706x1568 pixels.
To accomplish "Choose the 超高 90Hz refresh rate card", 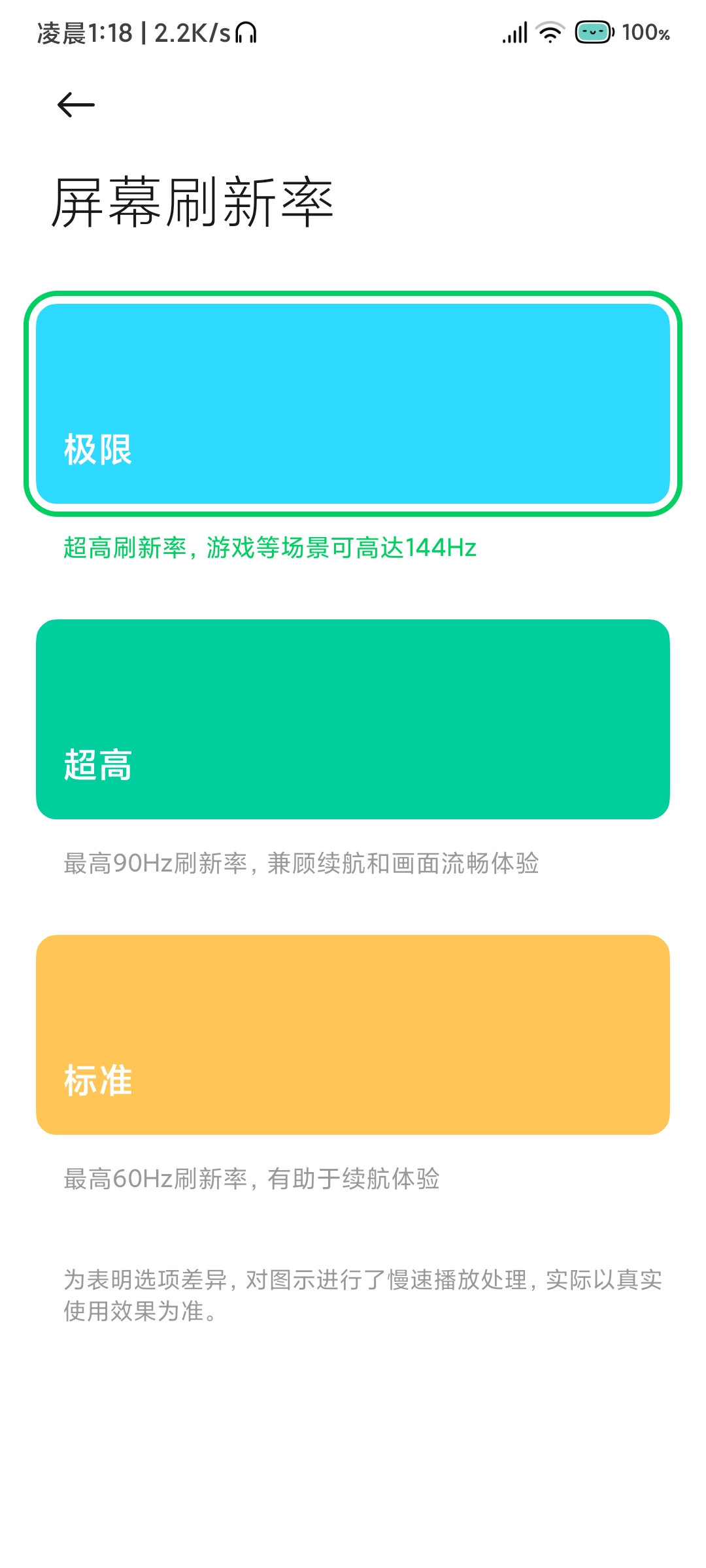I will point(353,719).
